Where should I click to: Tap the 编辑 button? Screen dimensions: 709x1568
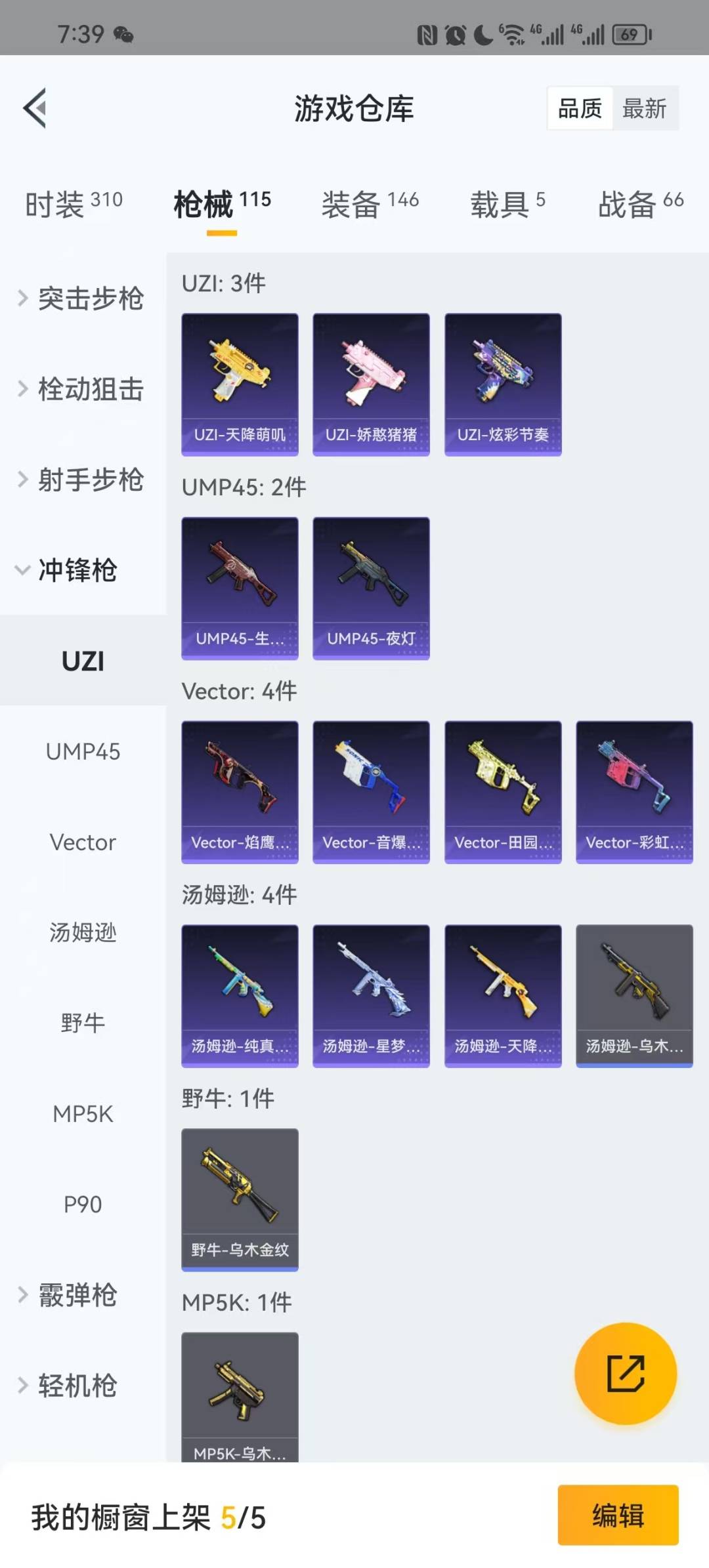617,1516
